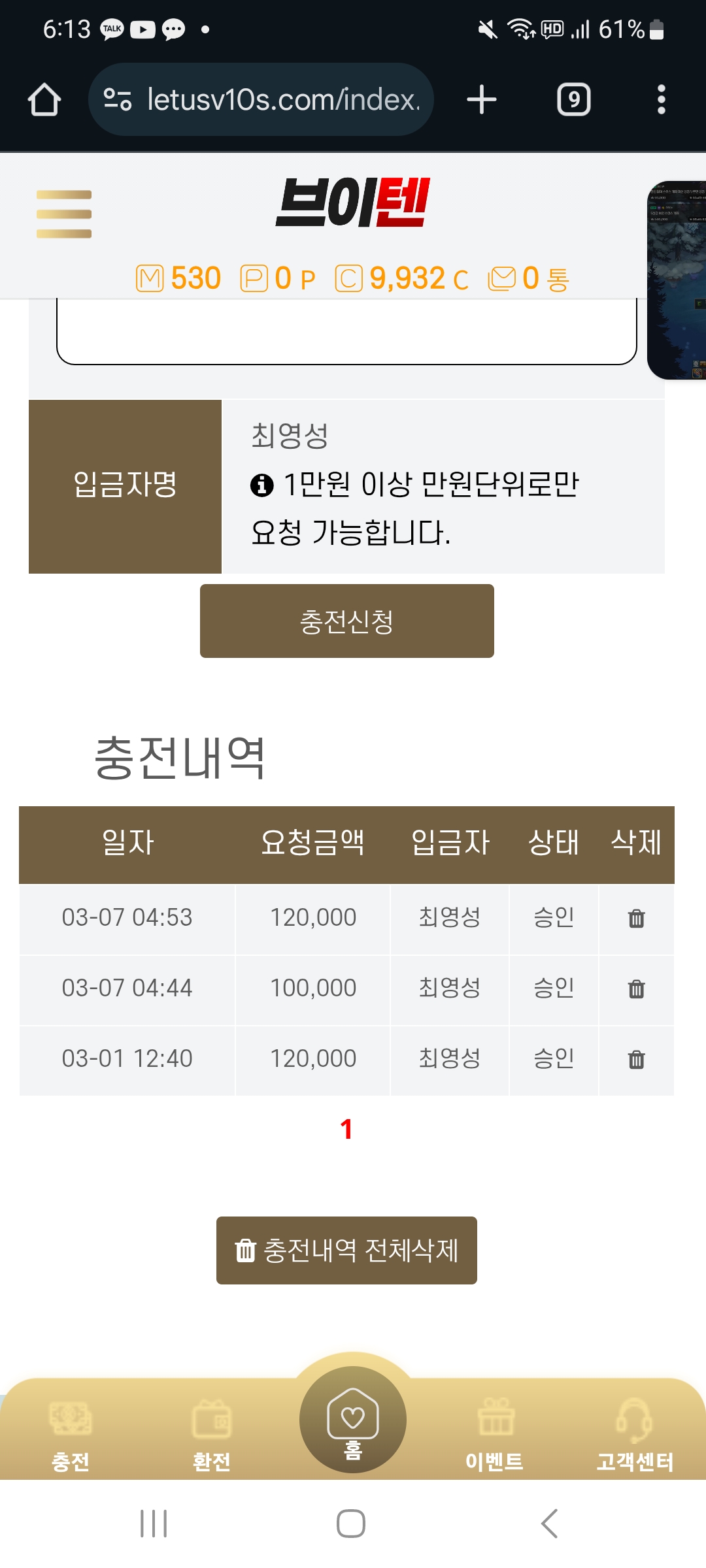Select page 1 of charge history
The width and height of the screenshot is (706, 1568).
click(x=346, y=1130)
